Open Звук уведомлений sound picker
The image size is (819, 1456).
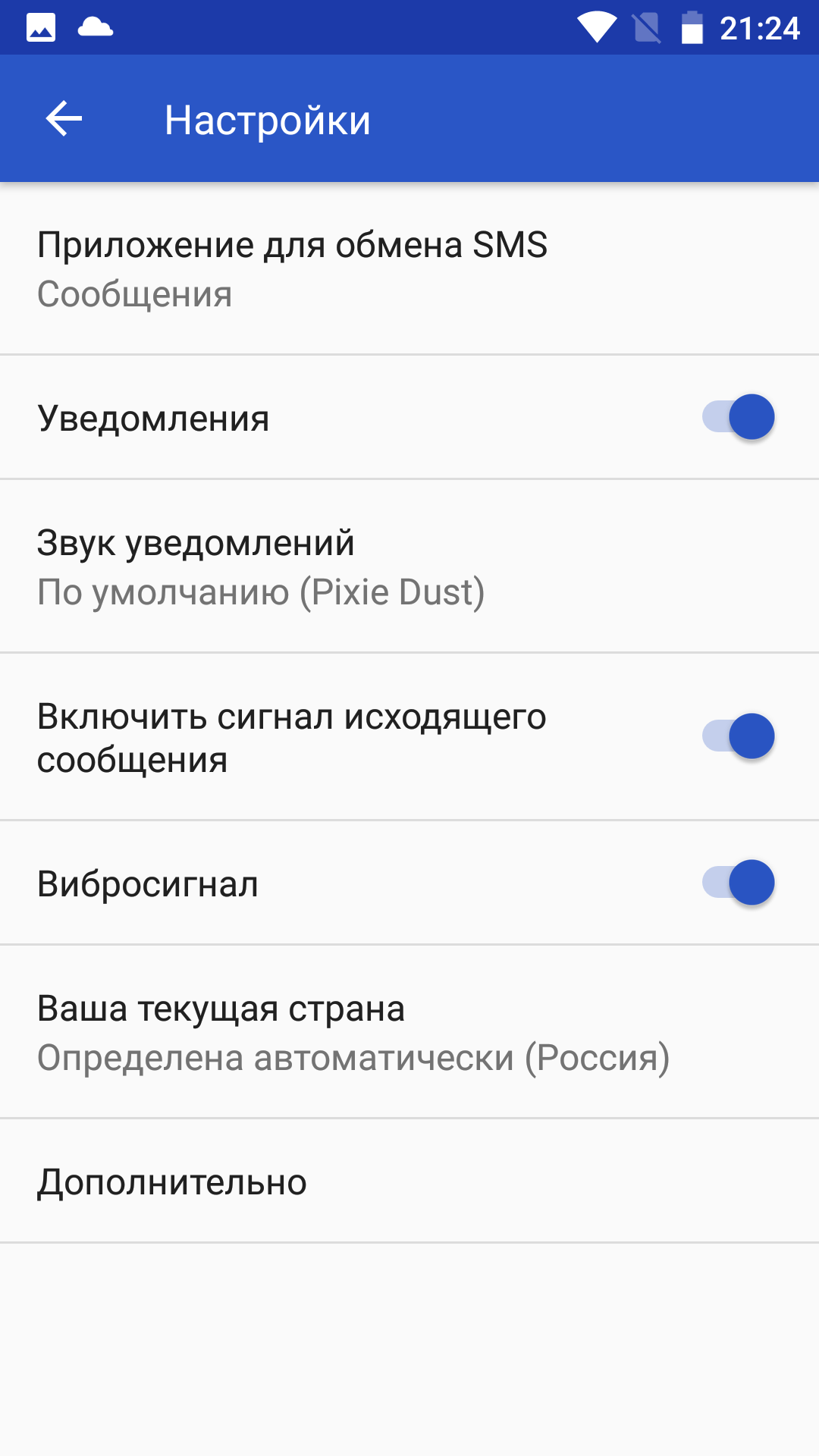click(409, 566)
